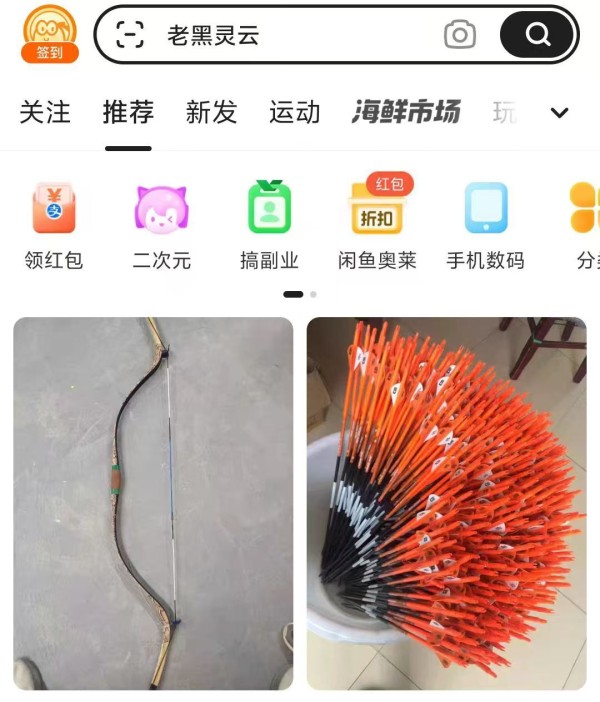Open 闲鱼奥莱 discount shortcut
Image resolution: width=600 pixels, height=702 pixels.
[x=377, y=226]
